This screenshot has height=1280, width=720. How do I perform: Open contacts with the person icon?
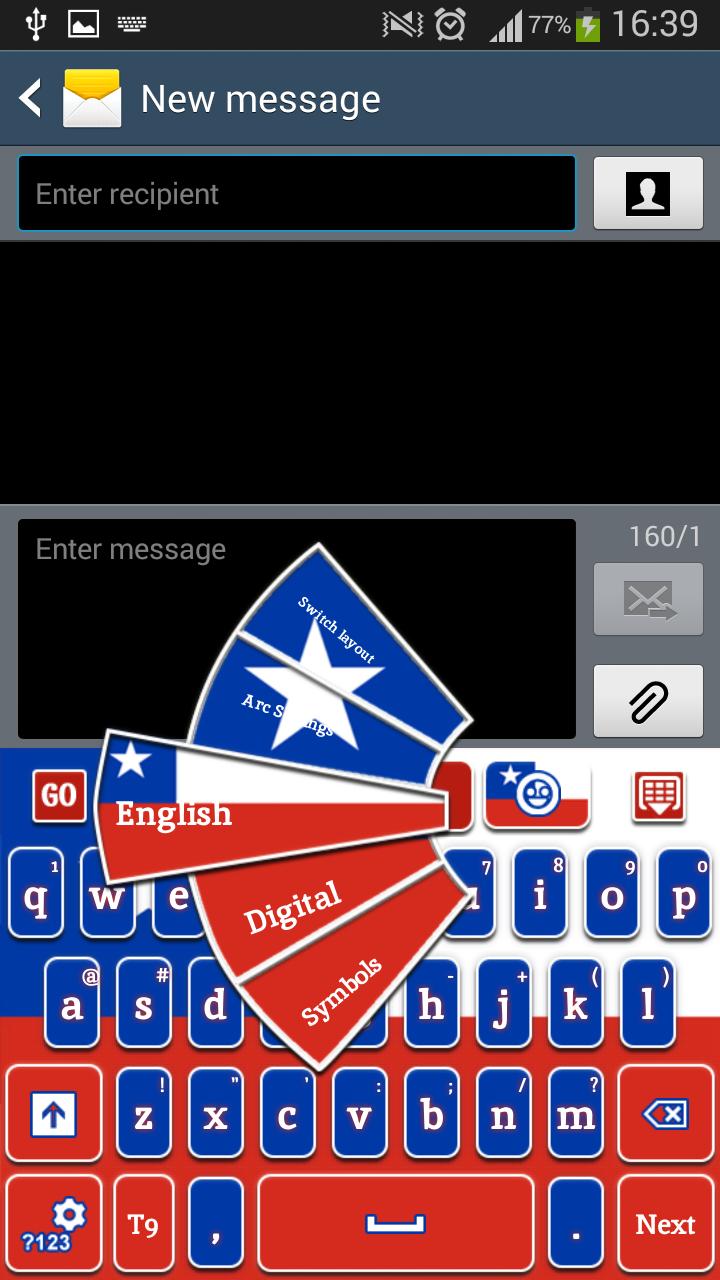click(648, 193)
